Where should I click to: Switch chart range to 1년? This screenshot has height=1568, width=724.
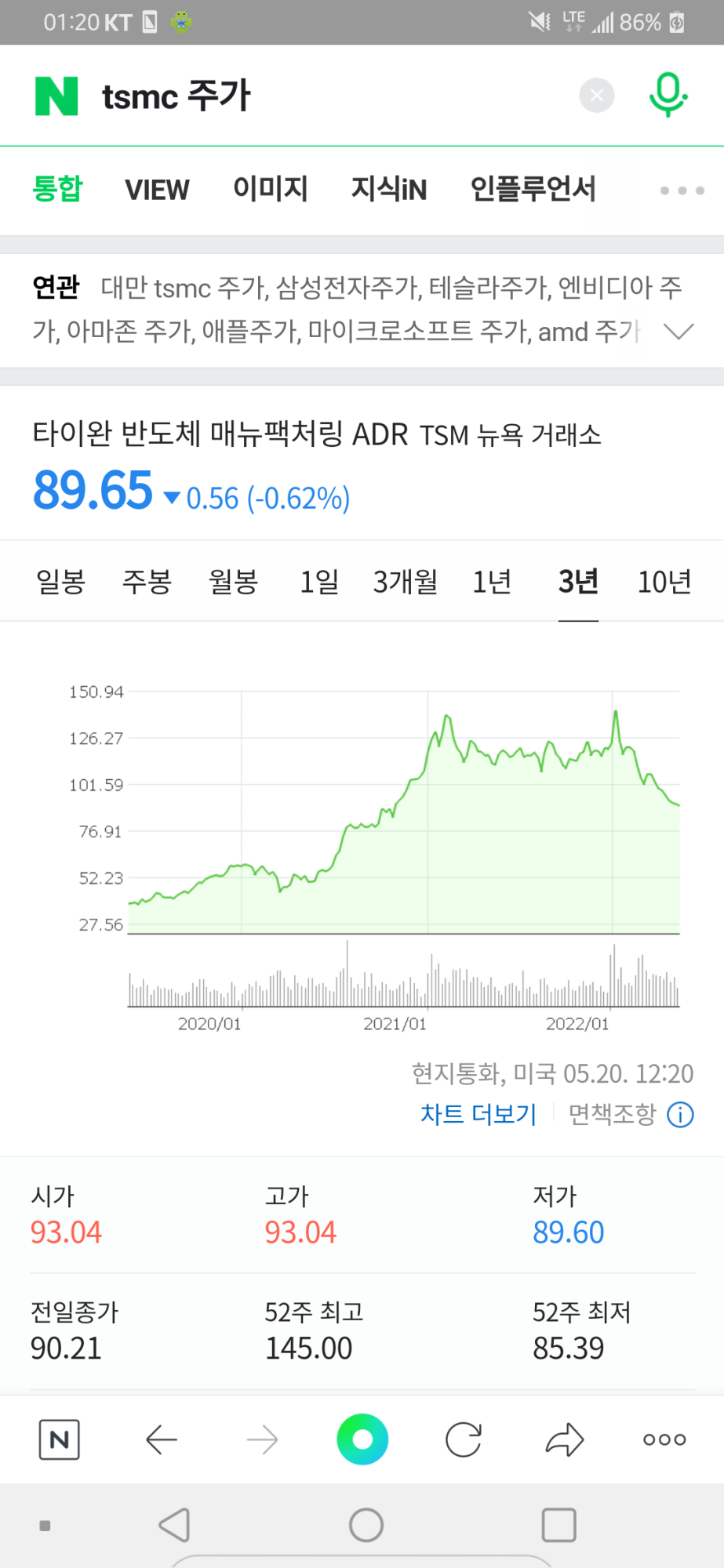(x=492, y=582)
